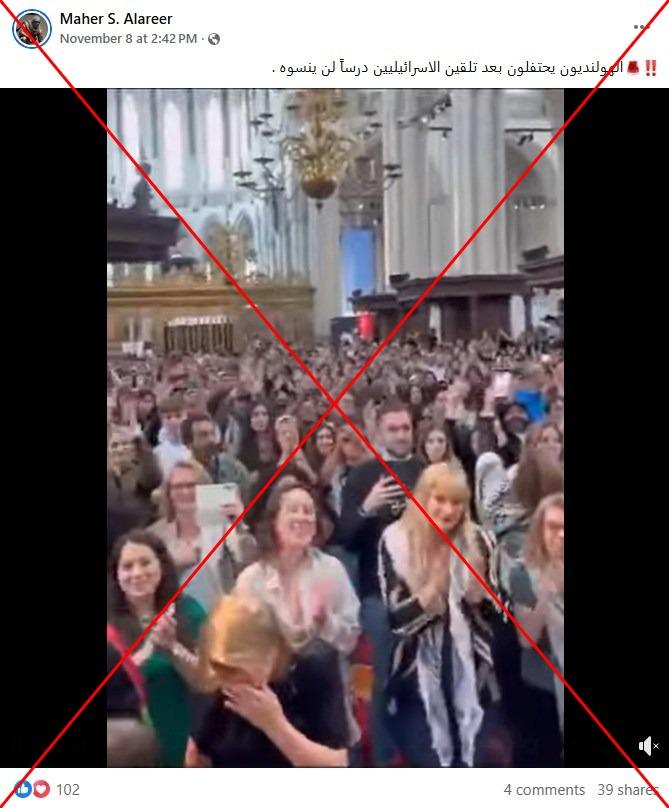Open Maher S. Alareer's profile picture
Screen dimensions: 669x808
(31, 29)
